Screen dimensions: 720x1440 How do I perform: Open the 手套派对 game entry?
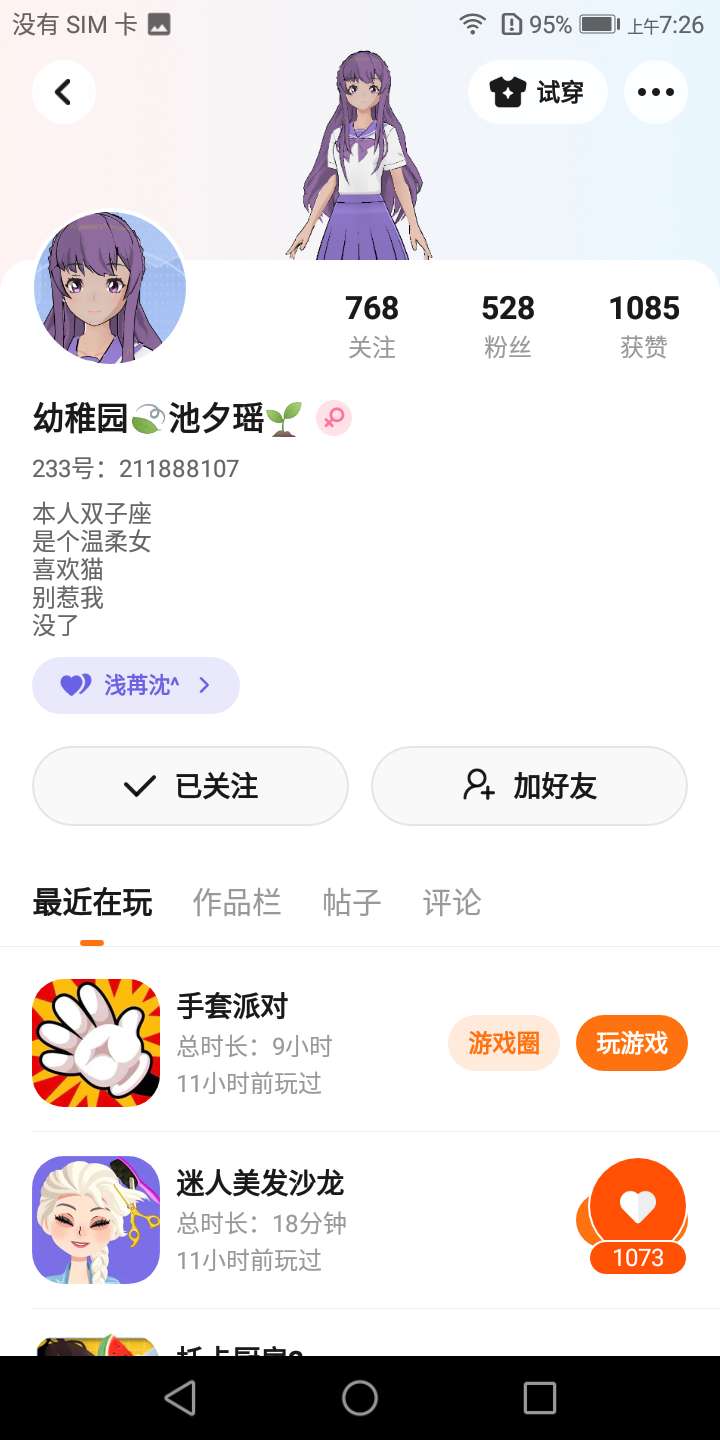pos(232,1006)
